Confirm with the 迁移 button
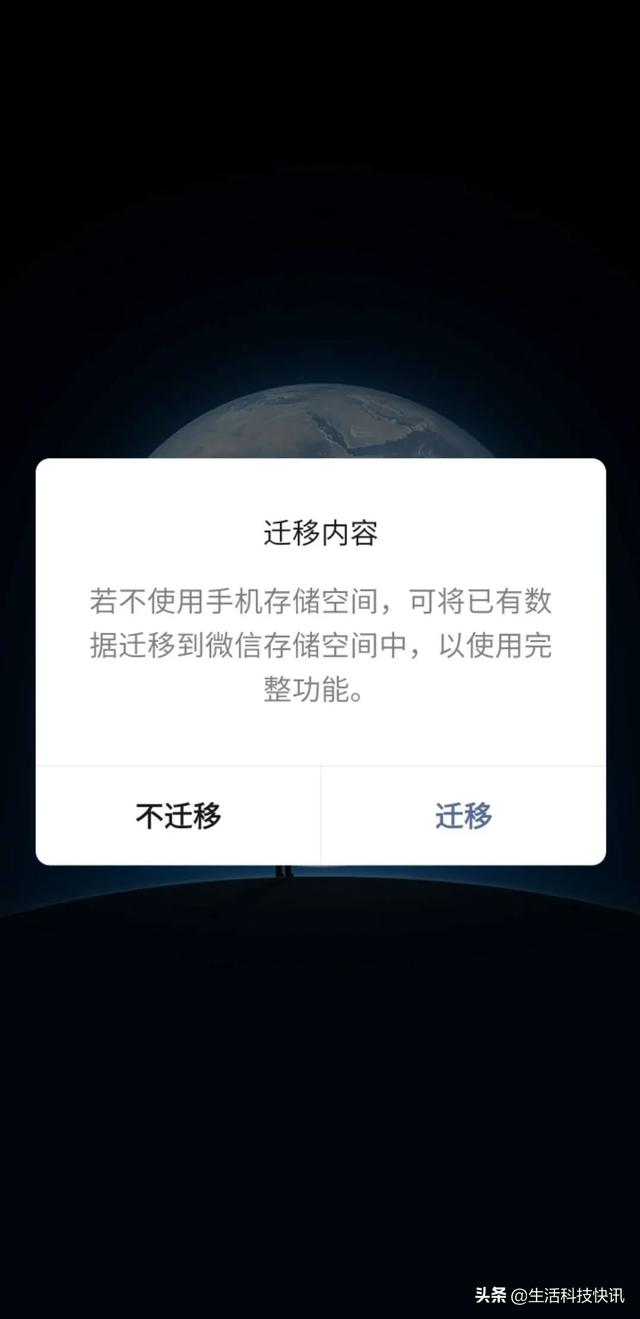This screenshot has width=640, height=1319. pos(463,816)
